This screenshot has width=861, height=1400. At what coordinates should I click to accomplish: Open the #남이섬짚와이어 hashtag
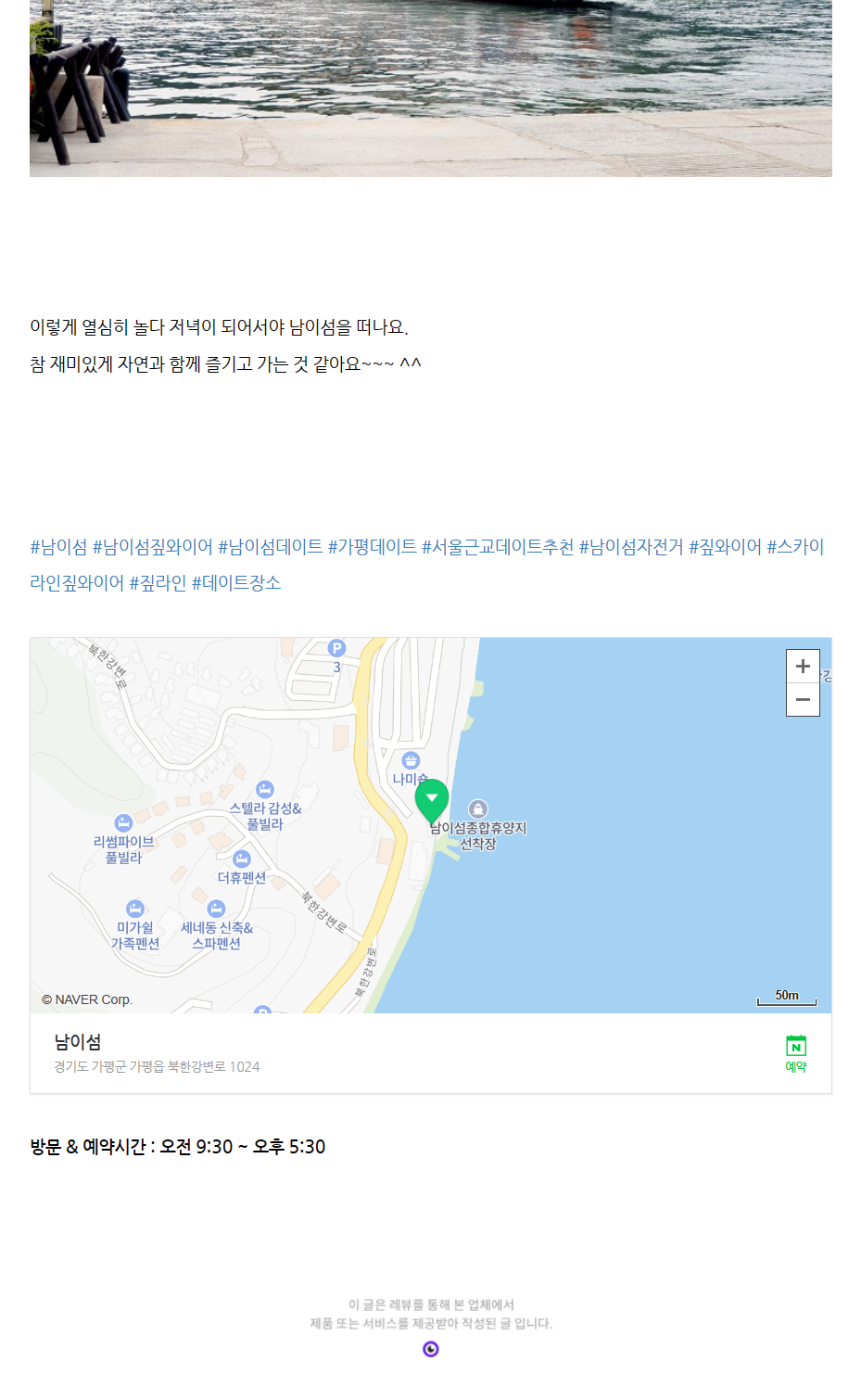tap(152, 547)
